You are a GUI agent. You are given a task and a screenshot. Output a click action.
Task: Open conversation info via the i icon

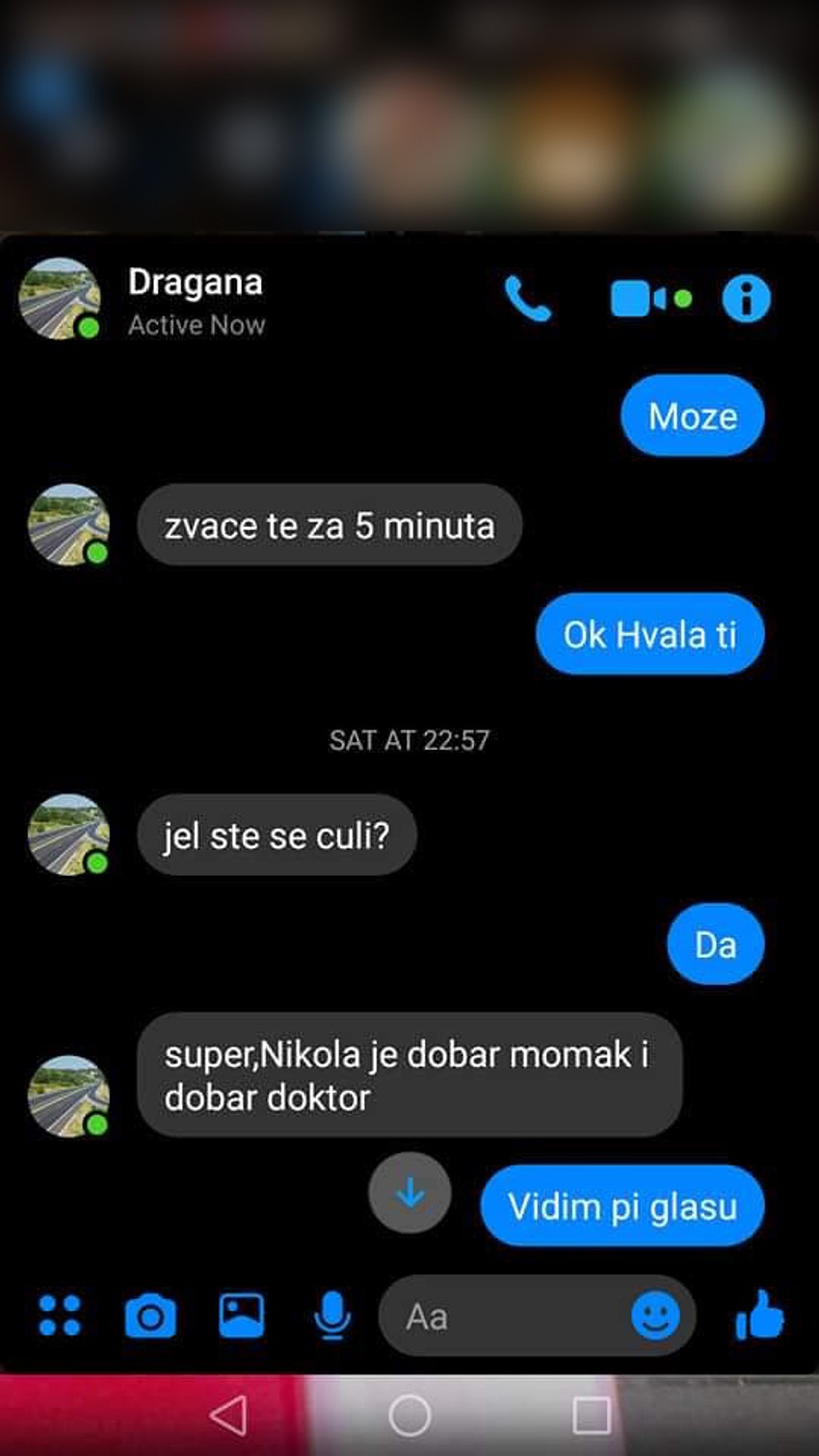click(x=747, y=298)
